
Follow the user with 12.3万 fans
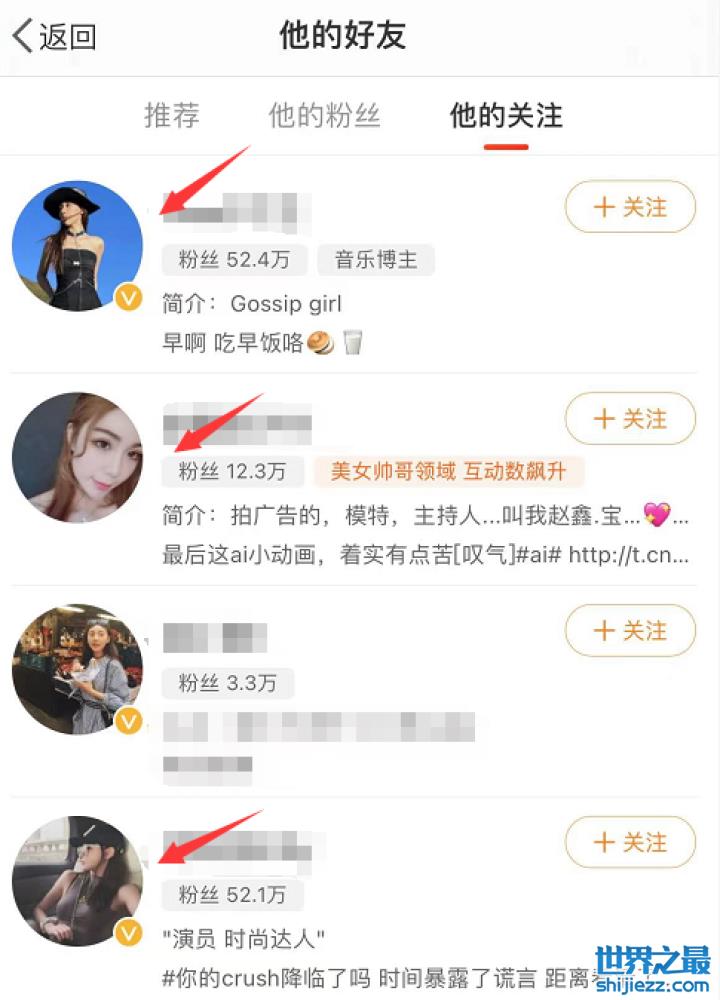(630, 419)
